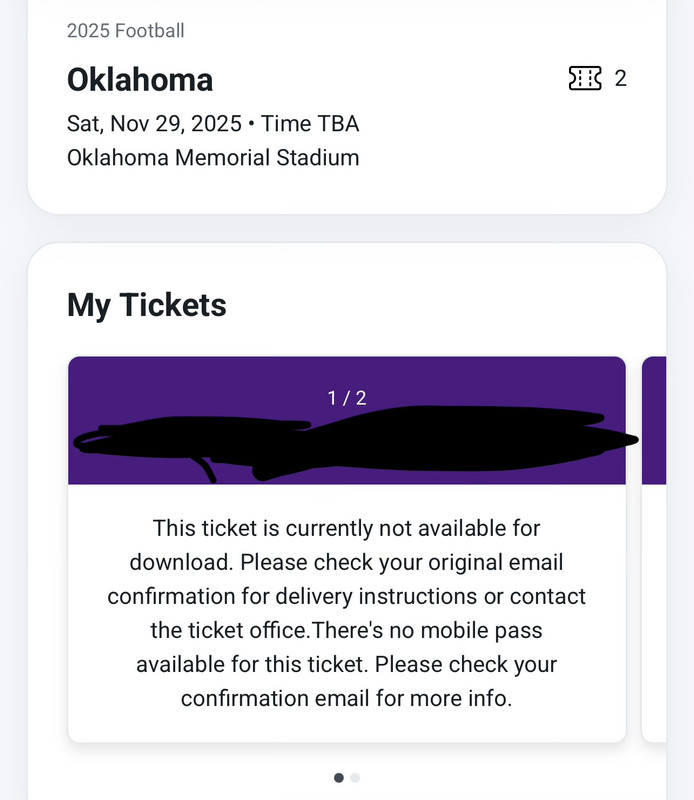
Task: Tap the second page indicator dot
Action: pyautogui.click(x=355, y=778)
